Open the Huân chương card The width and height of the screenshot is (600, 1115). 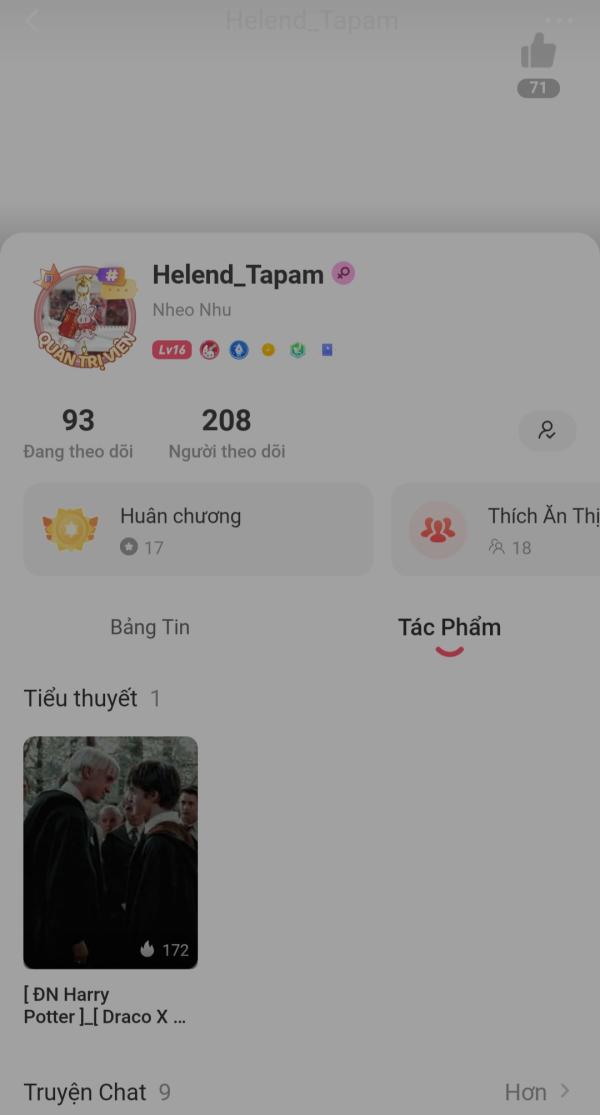(198, 529)
